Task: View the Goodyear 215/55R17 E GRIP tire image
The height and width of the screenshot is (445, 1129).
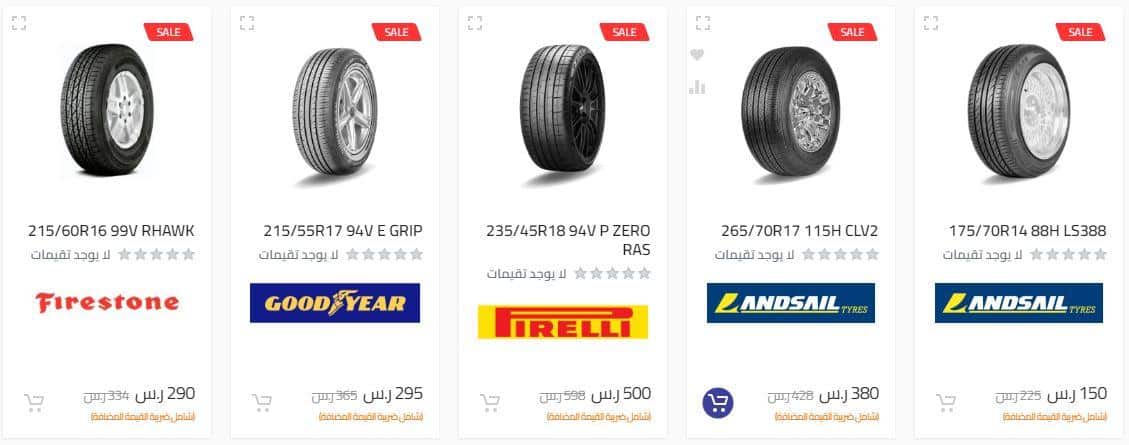Action: (x=335, y=110)
